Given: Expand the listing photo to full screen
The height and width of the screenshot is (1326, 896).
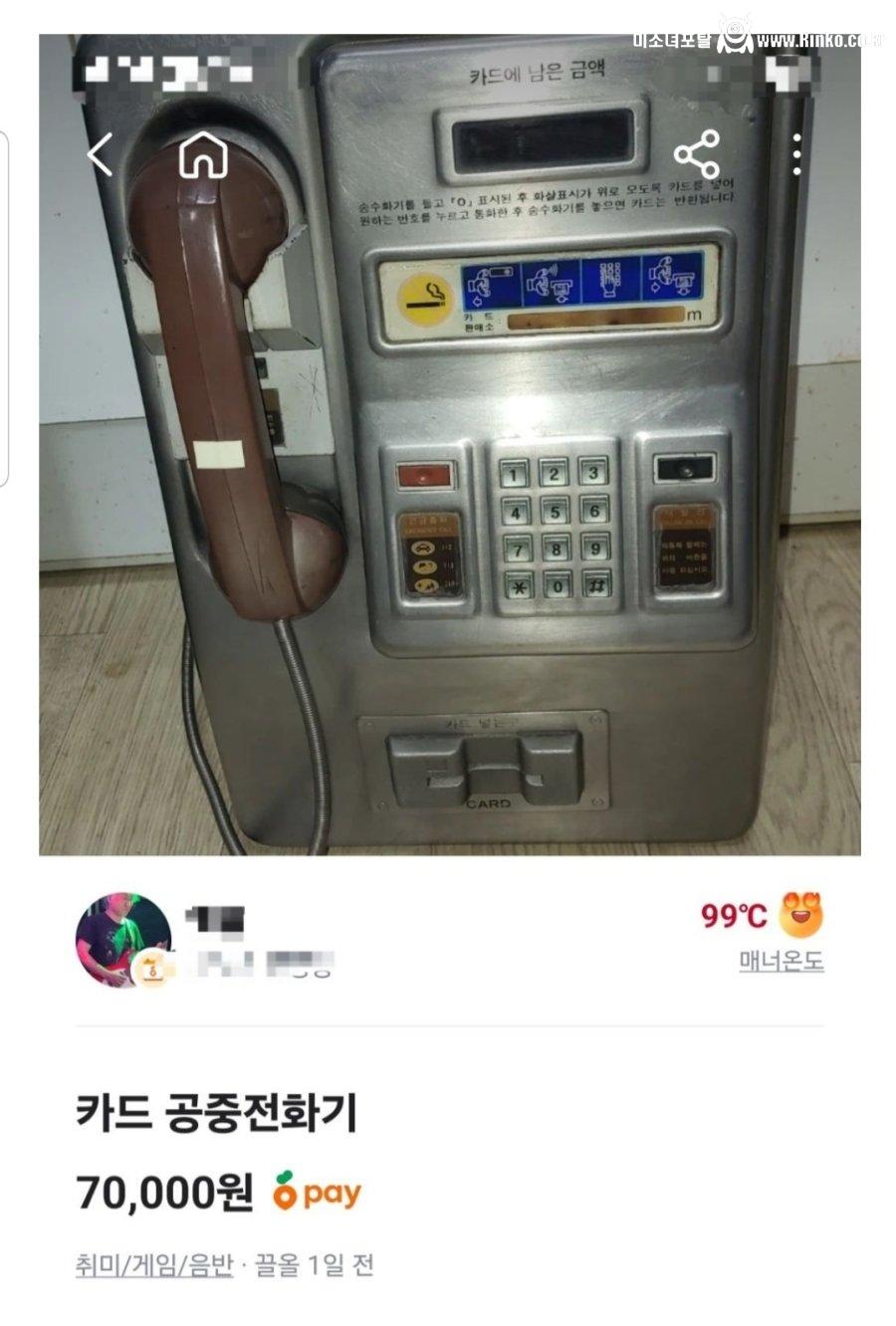Looking at the screenshot, I should point(448,448).
